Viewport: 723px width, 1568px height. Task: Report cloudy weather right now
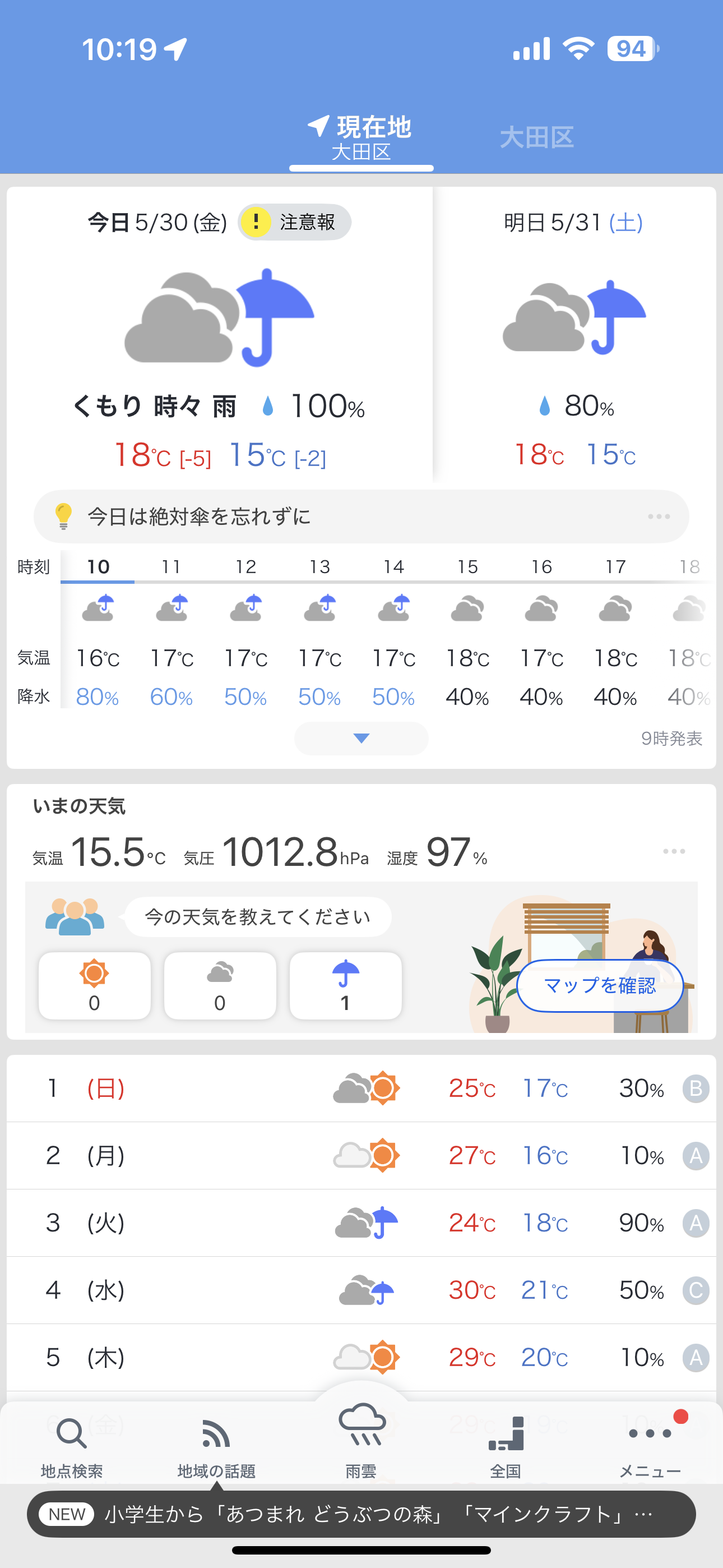[220, 985]
